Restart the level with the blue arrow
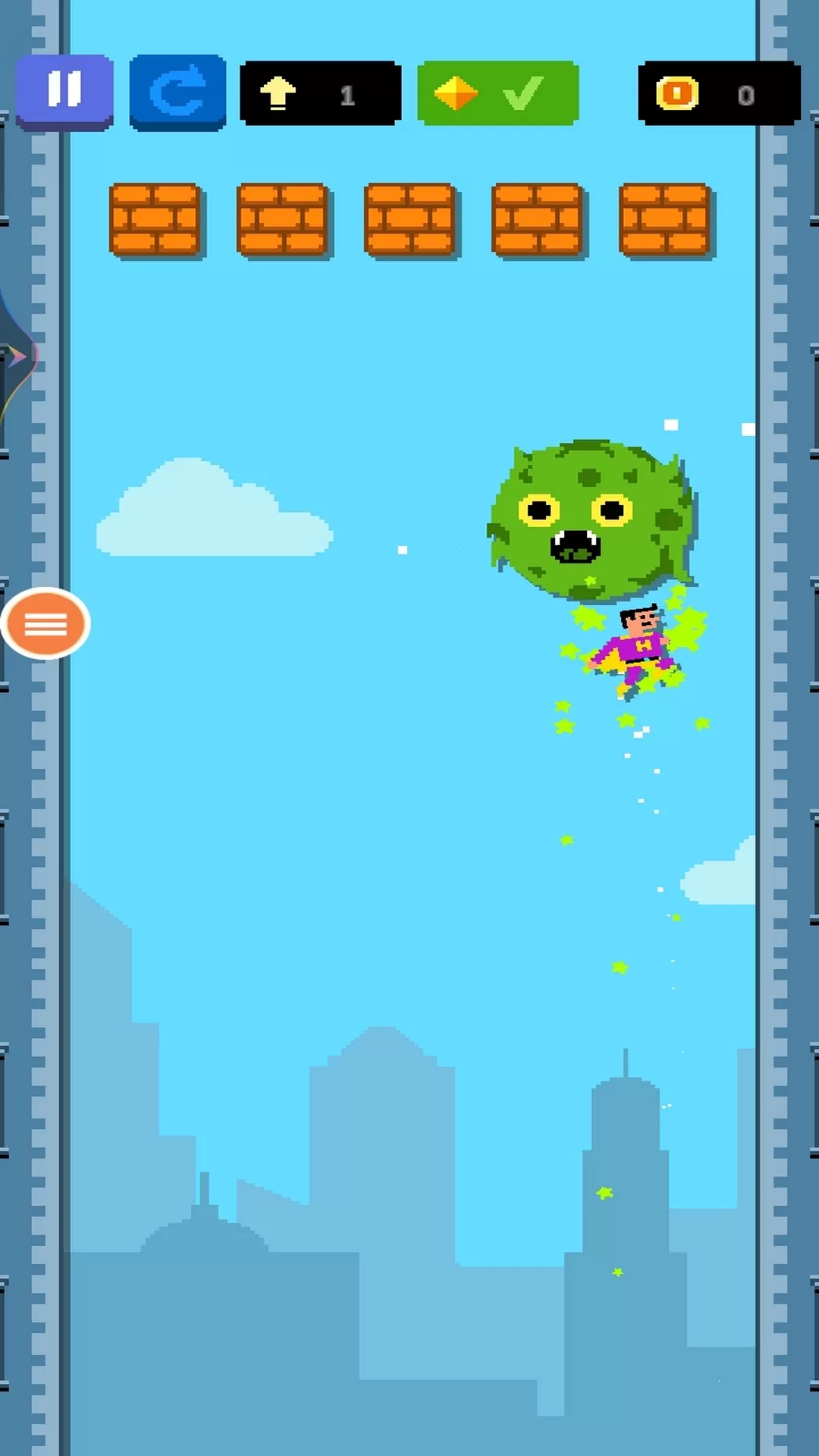This screenshot has height=1456, width=819. (x=177, y=93)
